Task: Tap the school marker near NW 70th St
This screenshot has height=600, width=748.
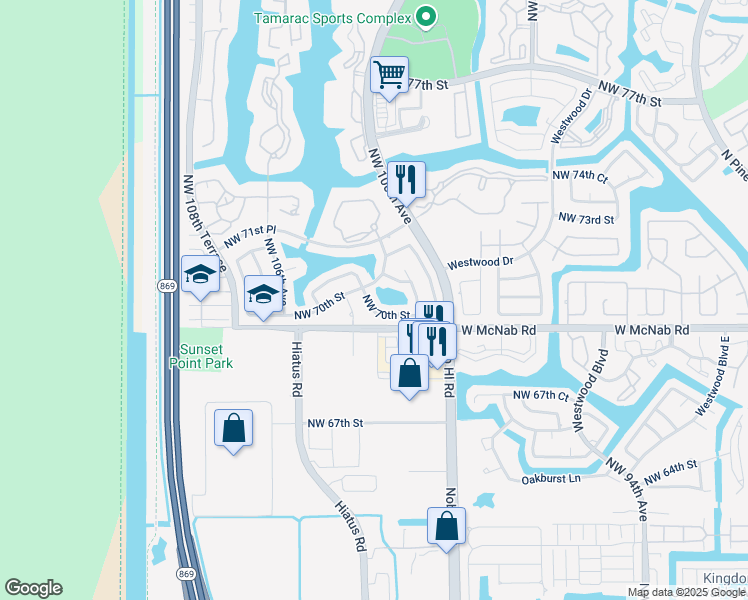Action: tap(262, 295)
